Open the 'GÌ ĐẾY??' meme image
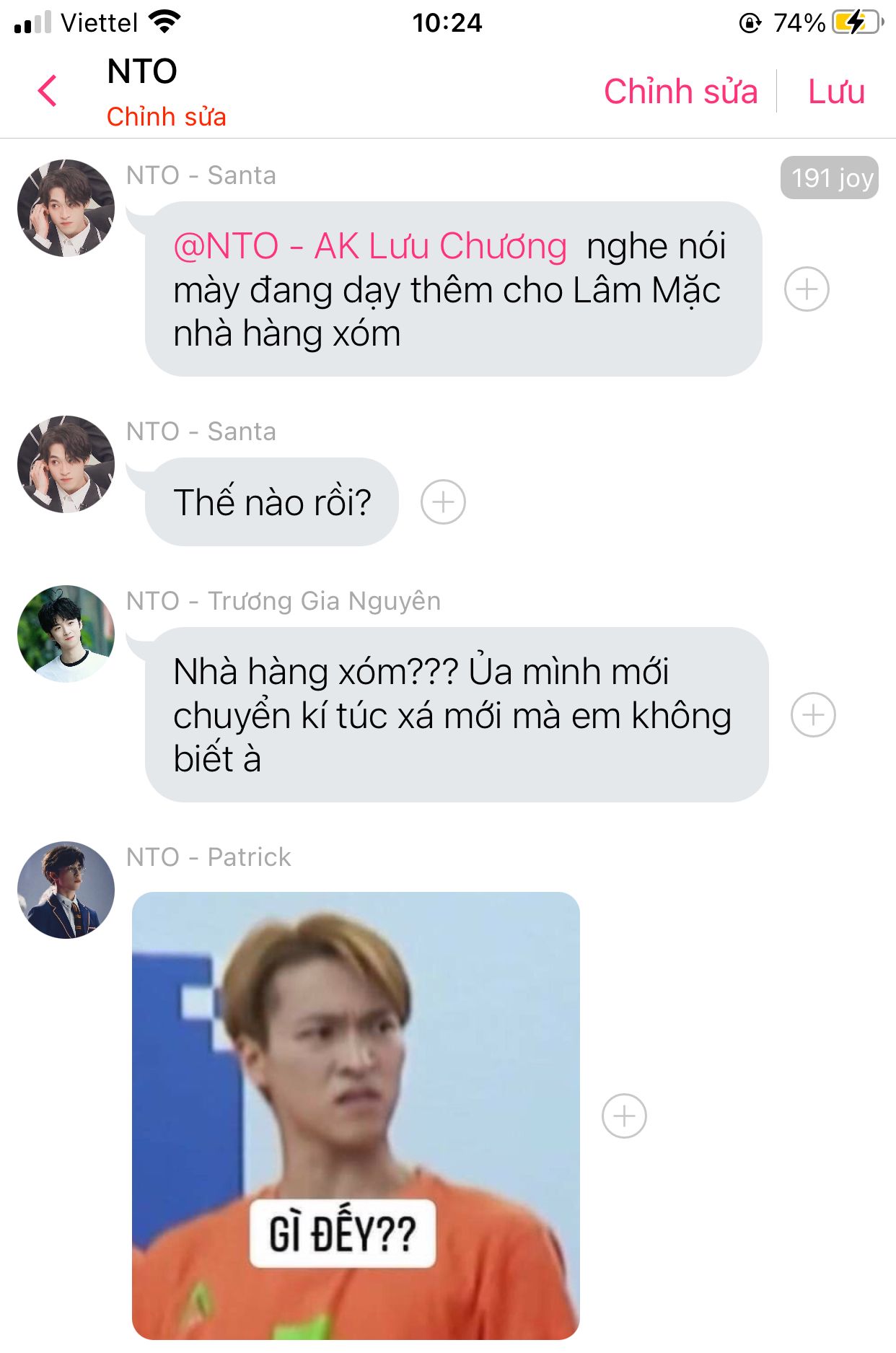 pyautogui.click(x=356, y=1116)
